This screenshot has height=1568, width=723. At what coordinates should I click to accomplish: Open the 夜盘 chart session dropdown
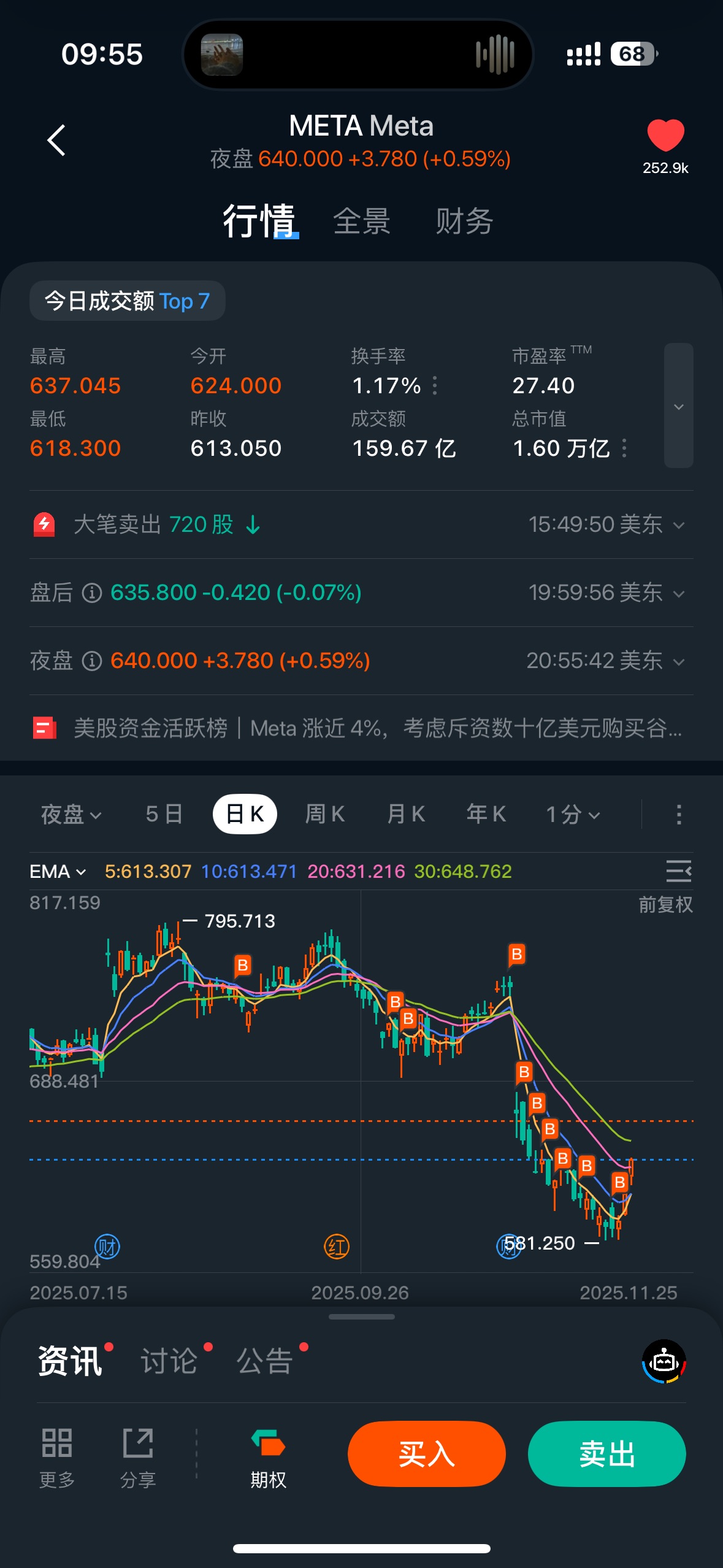[71, 815]
